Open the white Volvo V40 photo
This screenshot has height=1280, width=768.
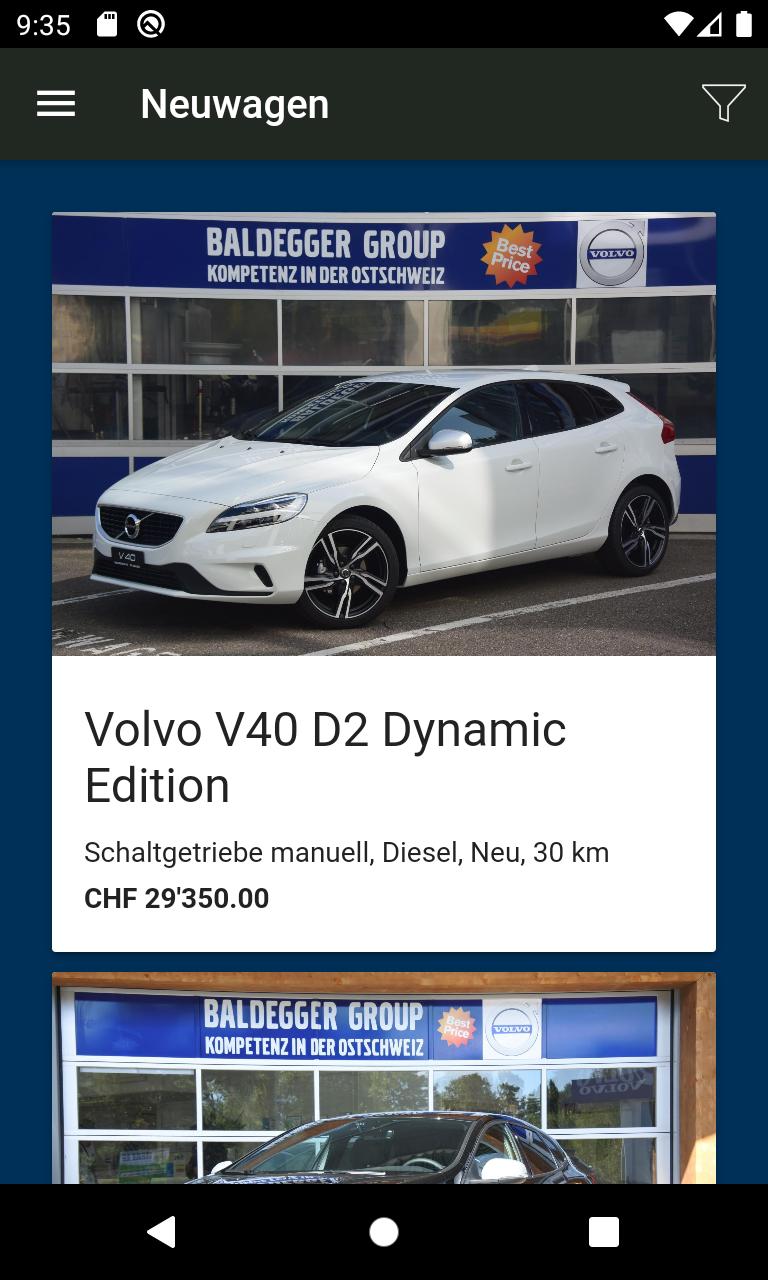tap(384, 433)
